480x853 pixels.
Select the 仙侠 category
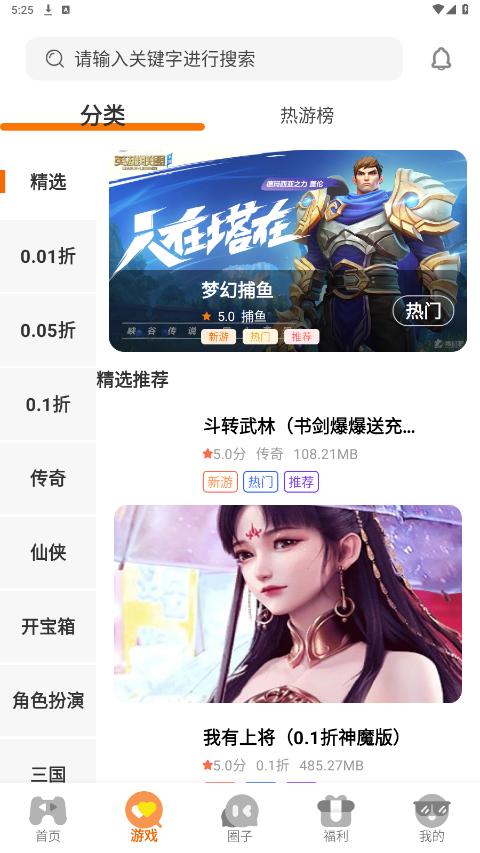click(x=48, y=552)
